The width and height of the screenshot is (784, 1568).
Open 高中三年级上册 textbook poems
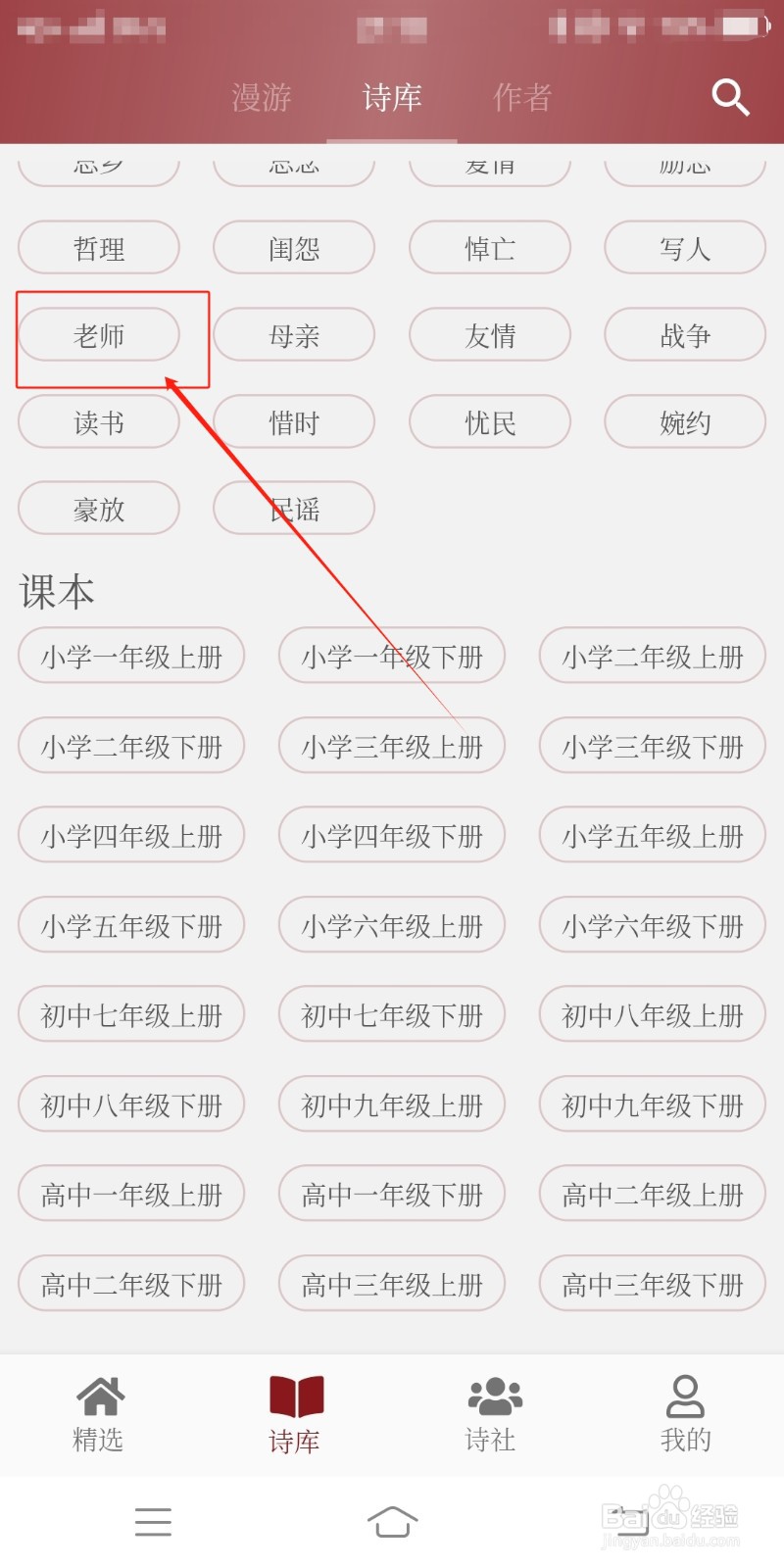click(391, 1283)
